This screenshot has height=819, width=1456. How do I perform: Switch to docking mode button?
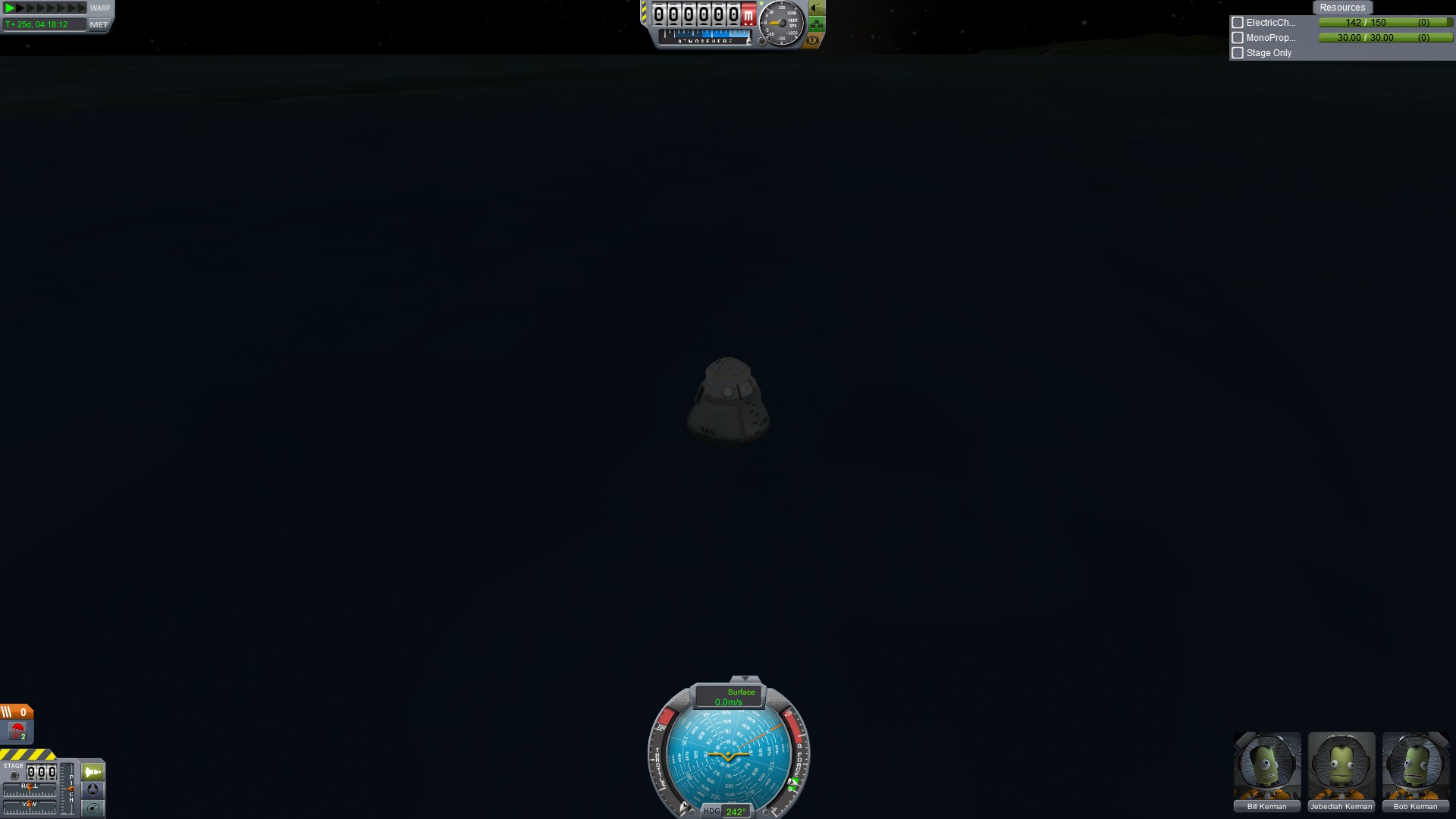(x=93, y=789)
